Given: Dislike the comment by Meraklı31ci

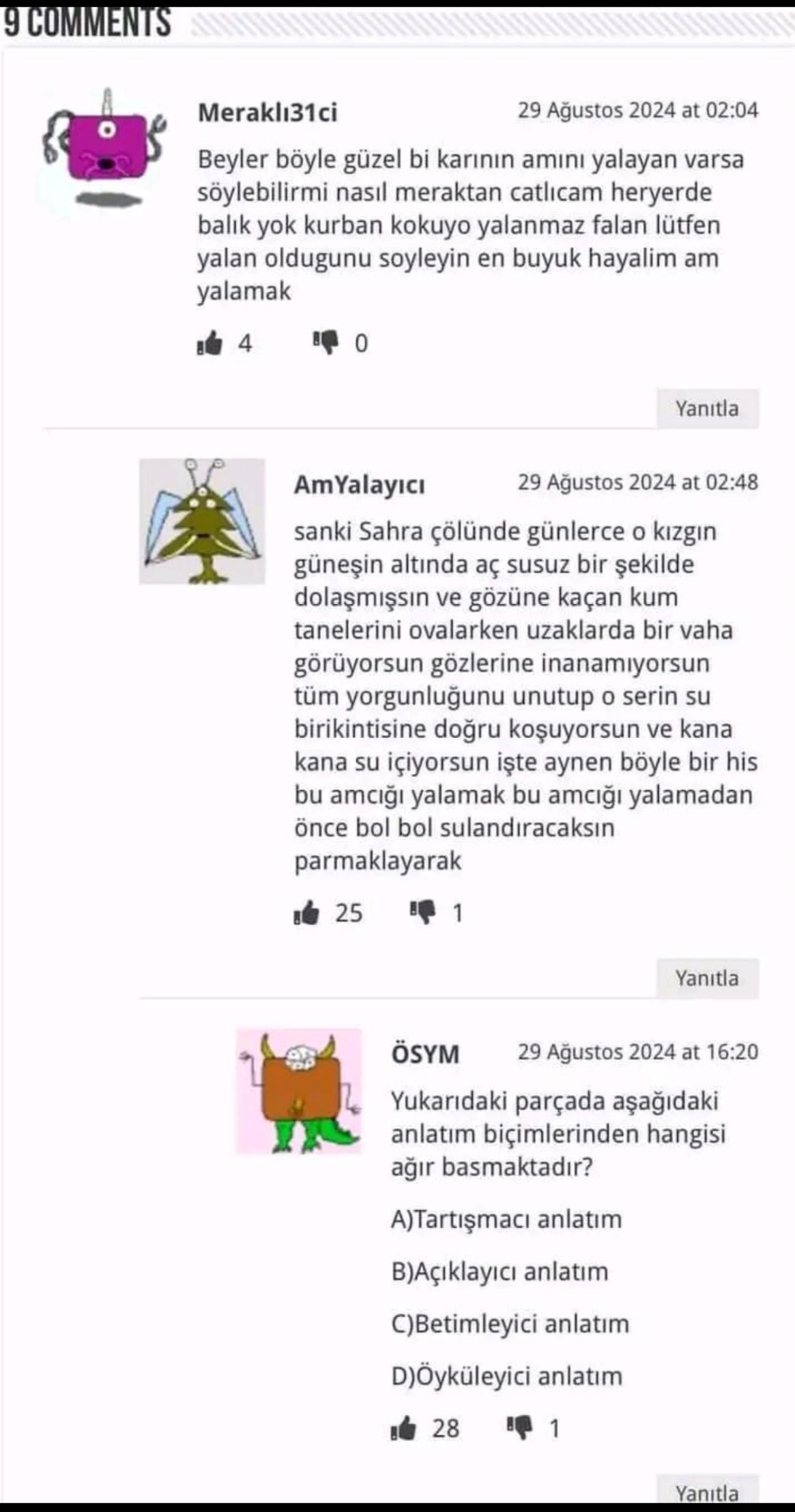Looking at the screenshot, I should pyautogui.click(x=326, y=342).
